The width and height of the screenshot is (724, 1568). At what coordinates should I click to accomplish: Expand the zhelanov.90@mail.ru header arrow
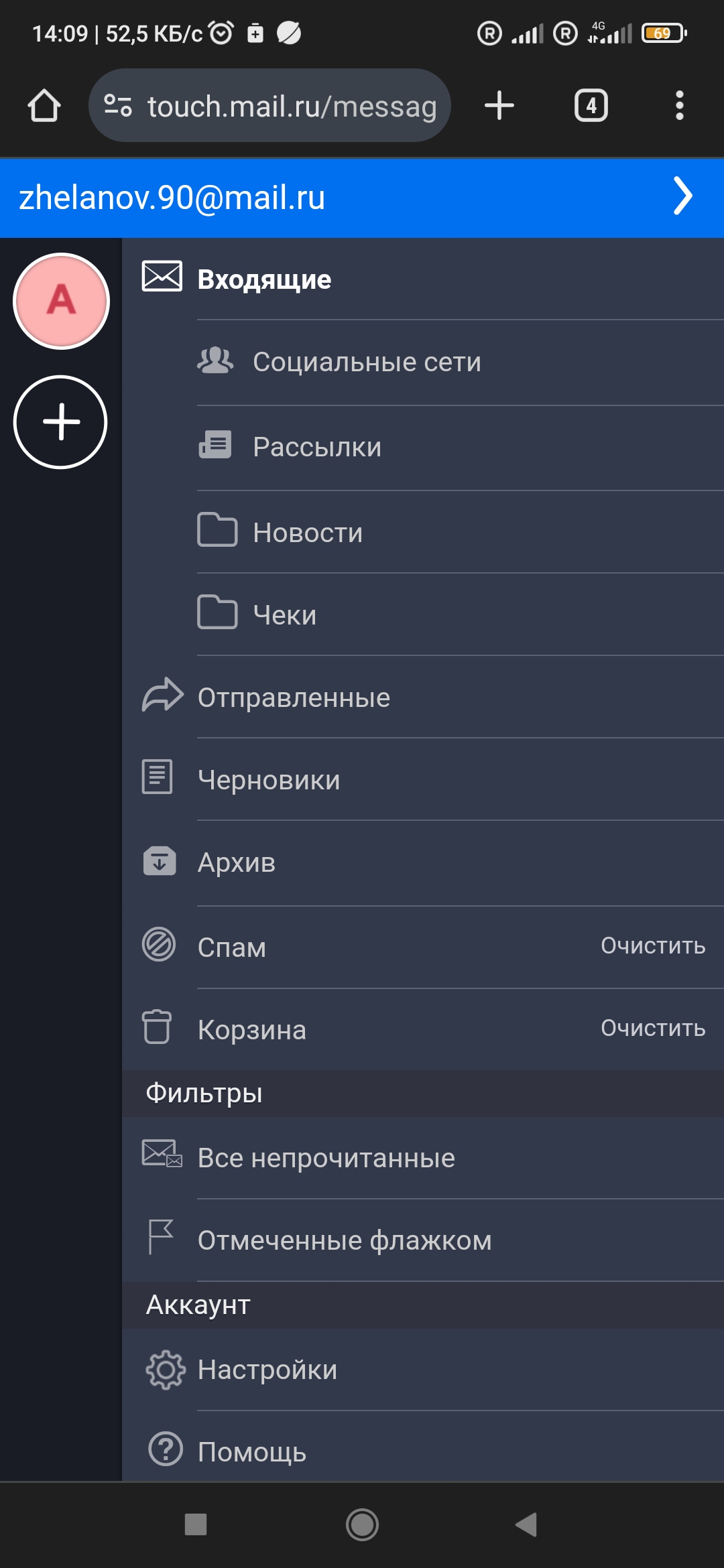pyautogui.click(x=682, y=196)
